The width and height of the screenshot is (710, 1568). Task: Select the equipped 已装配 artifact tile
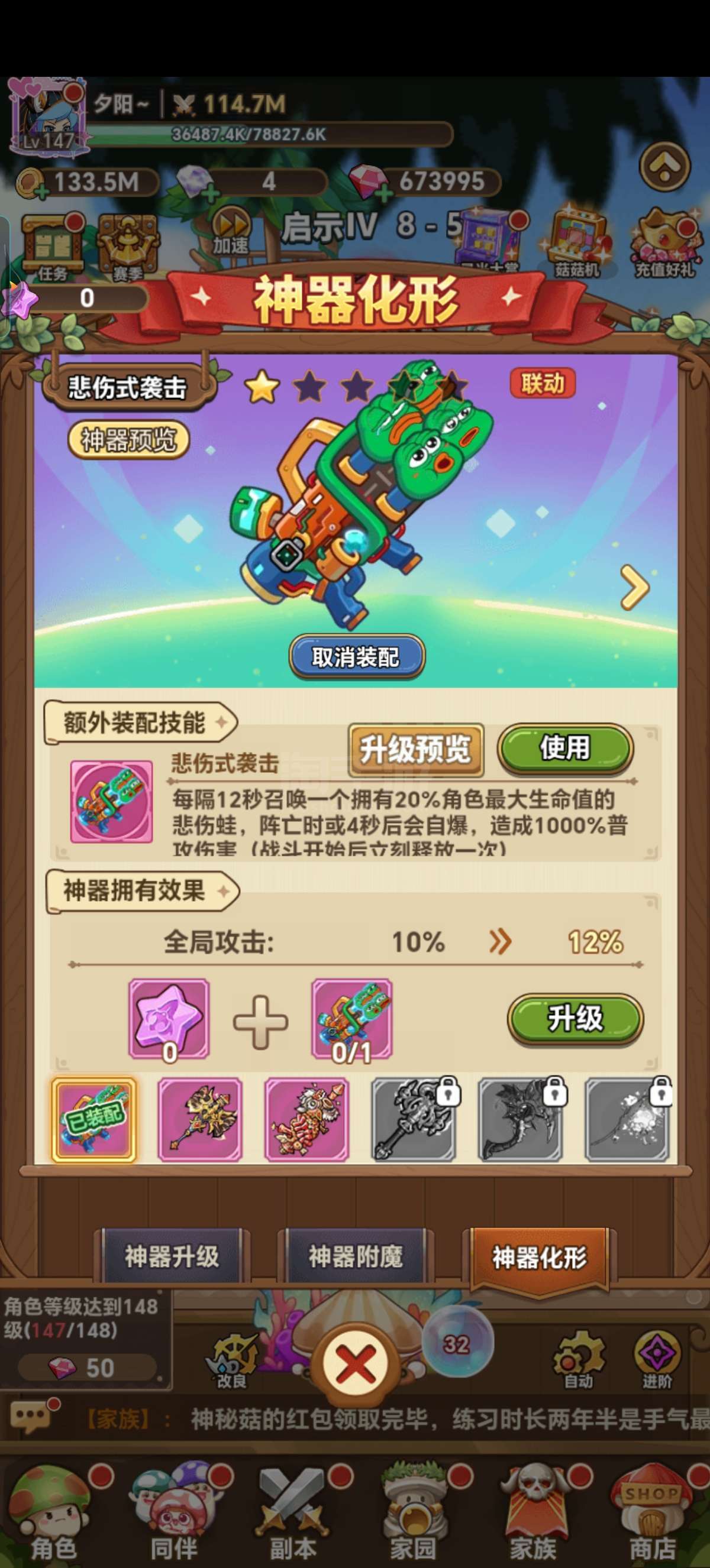point(93,1119)
